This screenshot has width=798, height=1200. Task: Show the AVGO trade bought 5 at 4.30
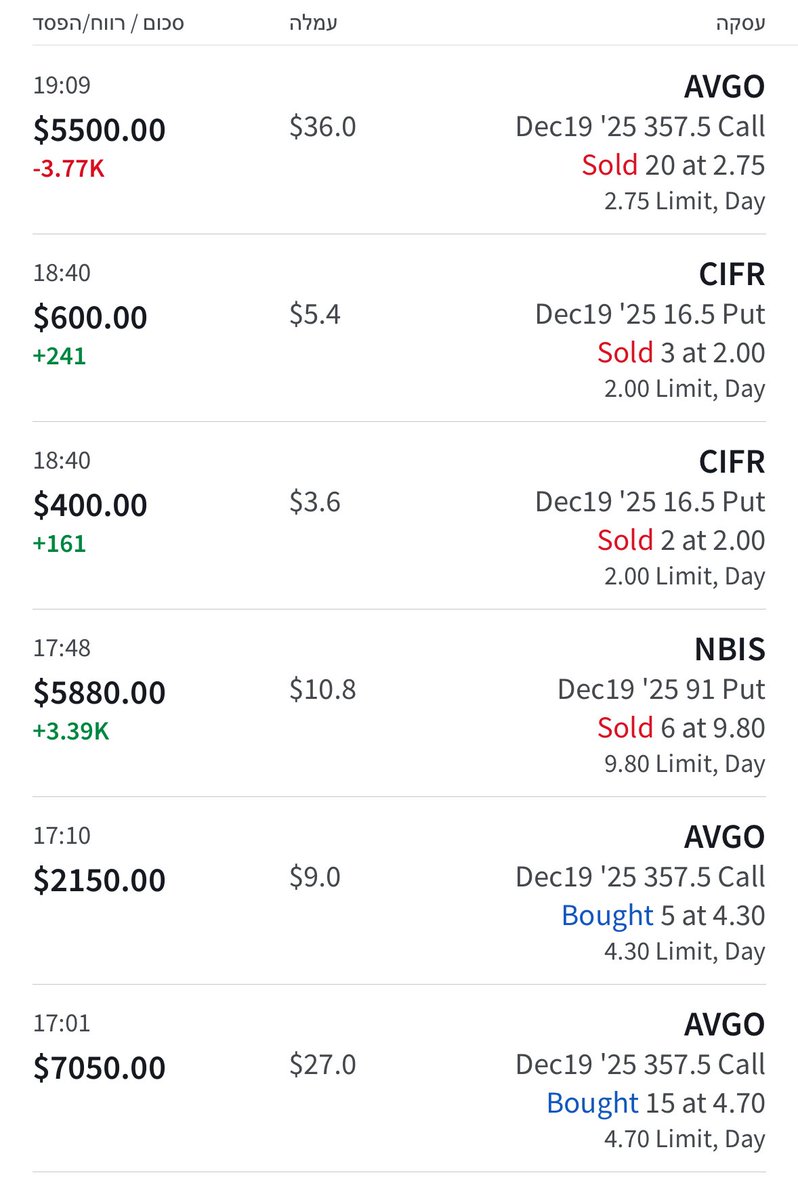pyautogui.click(x=400, y=892)
